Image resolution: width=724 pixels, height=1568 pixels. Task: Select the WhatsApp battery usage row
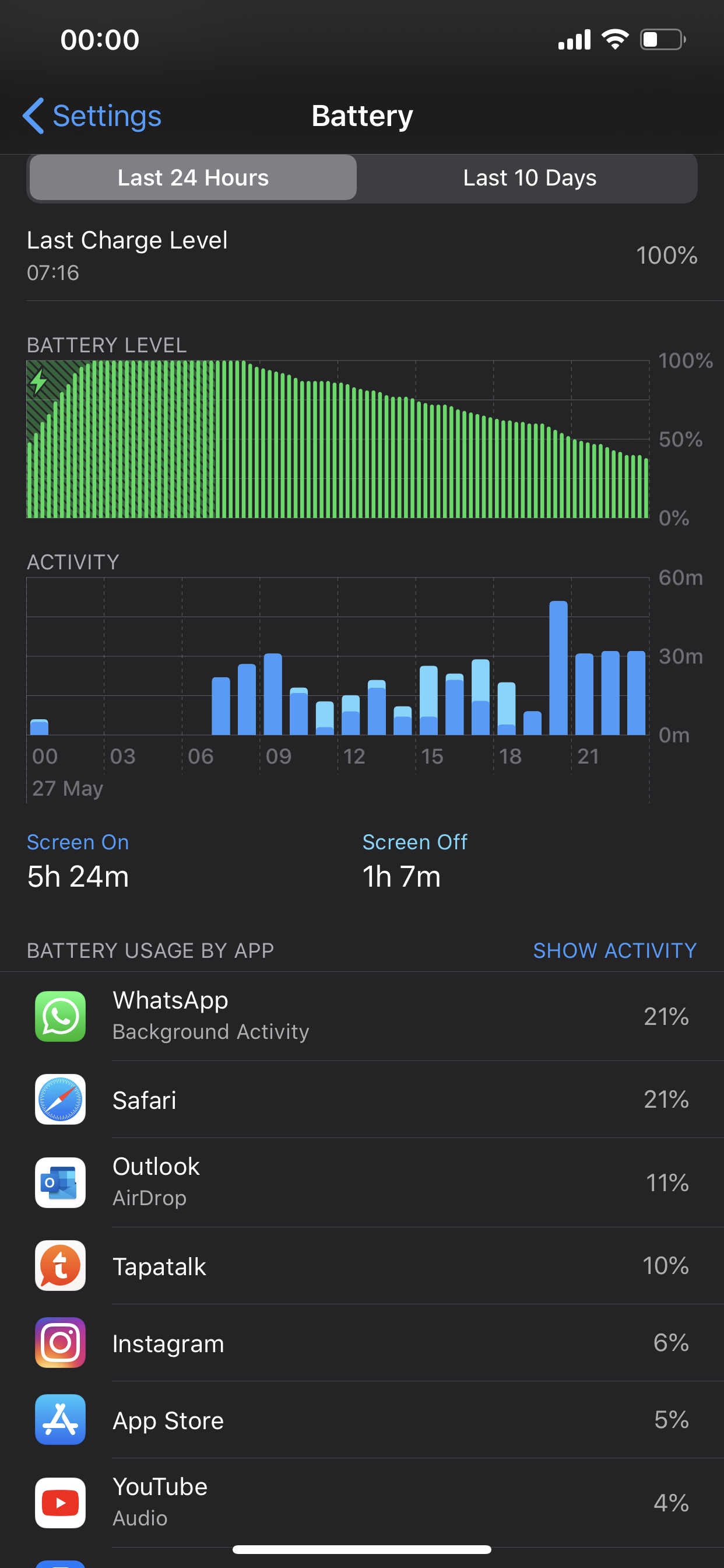click(361, 1016)
